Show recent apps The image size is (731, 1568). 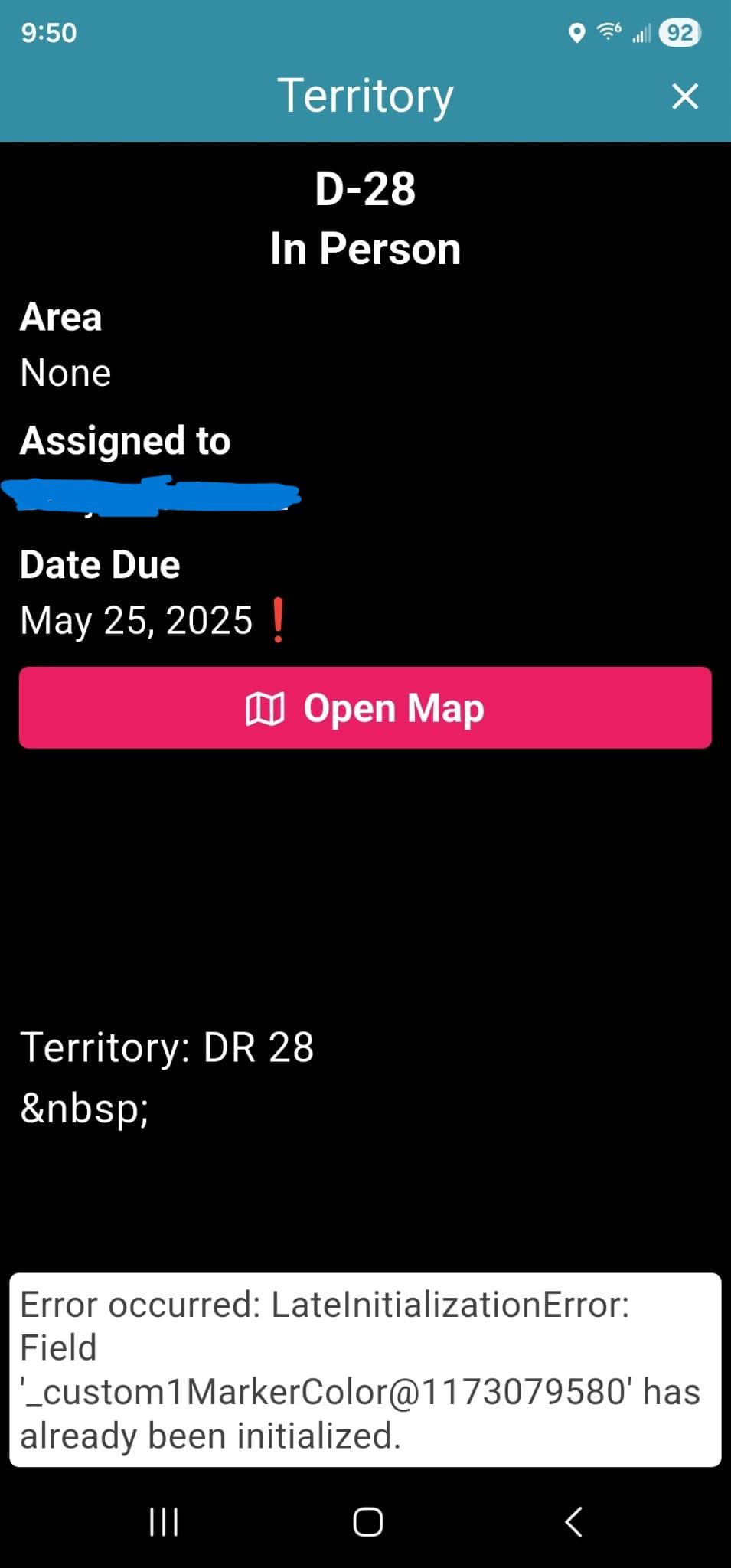point(163,1521)
